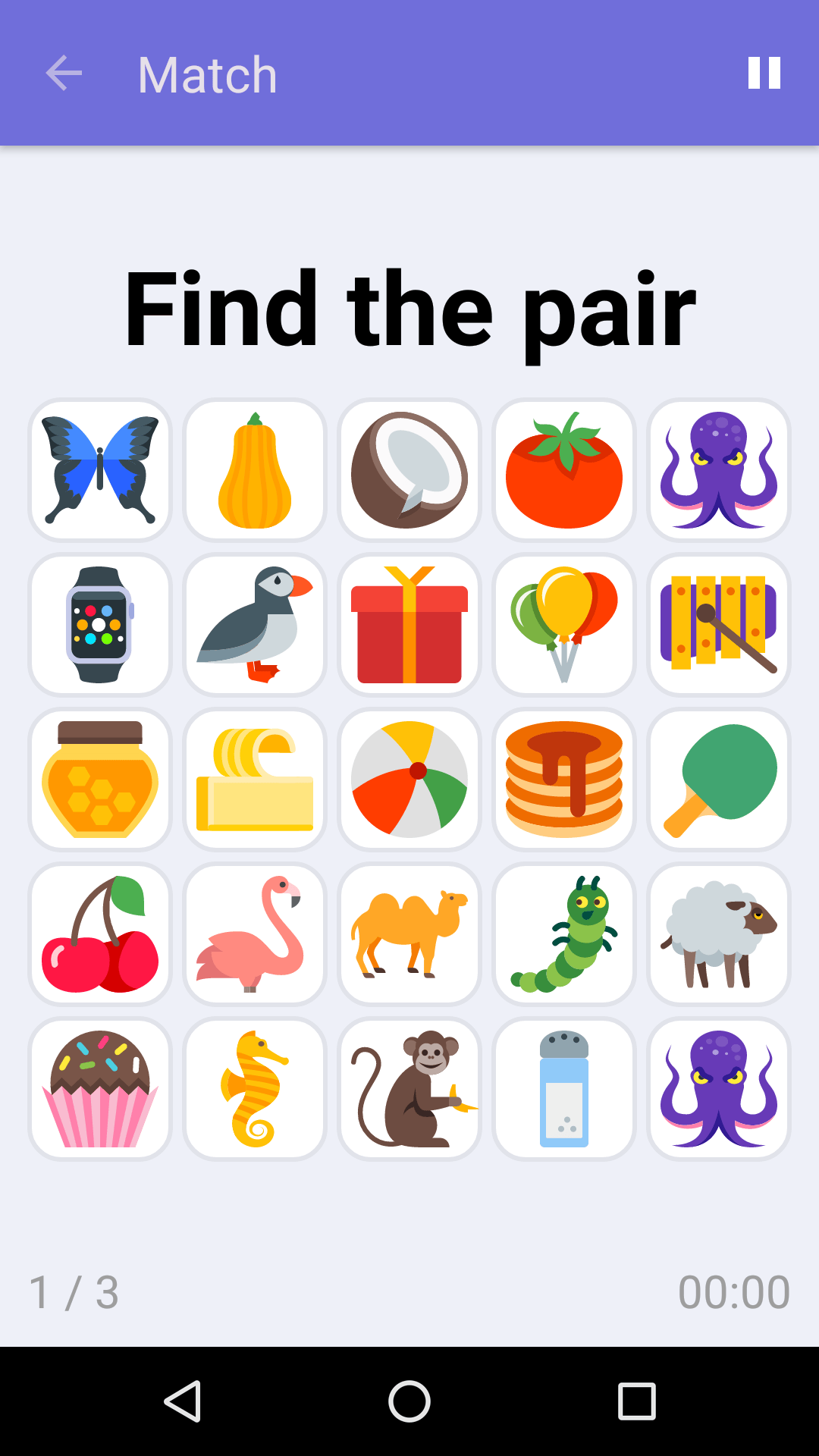Tap the pancakes tile
Image resolution: width=819 pixels, height=1456 pixels.
[x=563, y=779]
